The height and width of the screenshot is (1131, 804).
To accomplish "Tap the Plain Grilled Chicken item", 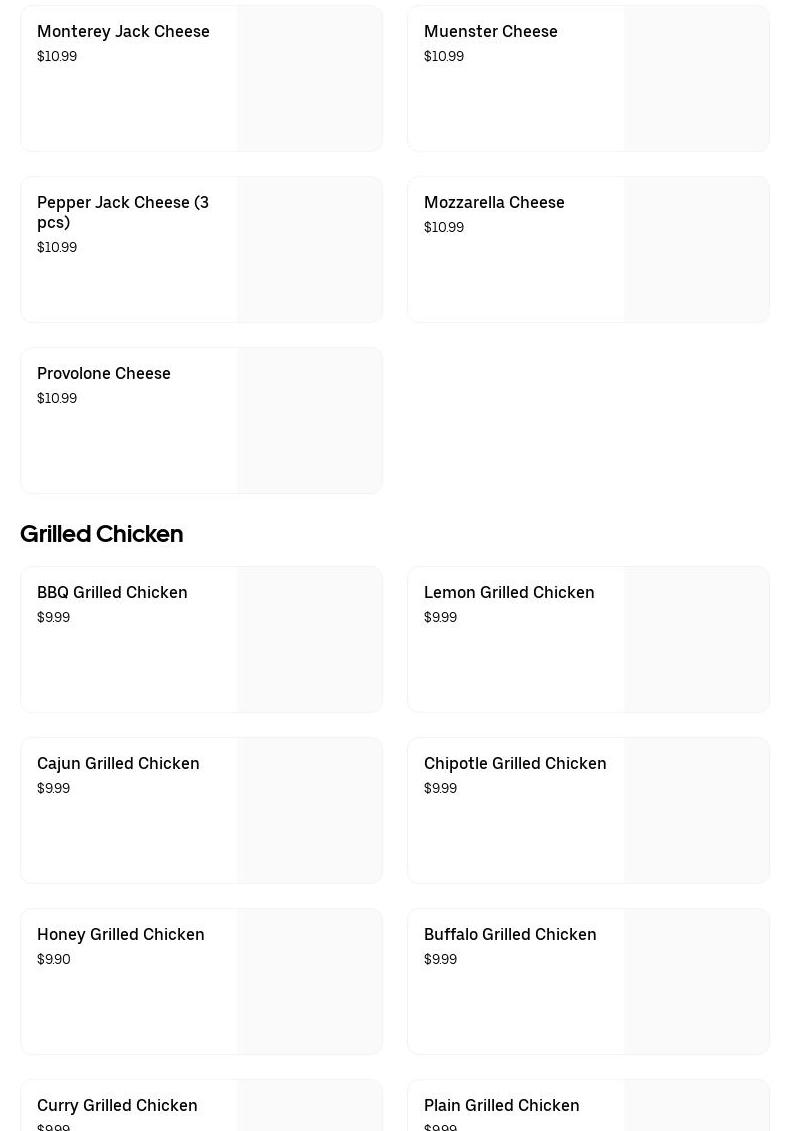I will (x=588, y=1108).
